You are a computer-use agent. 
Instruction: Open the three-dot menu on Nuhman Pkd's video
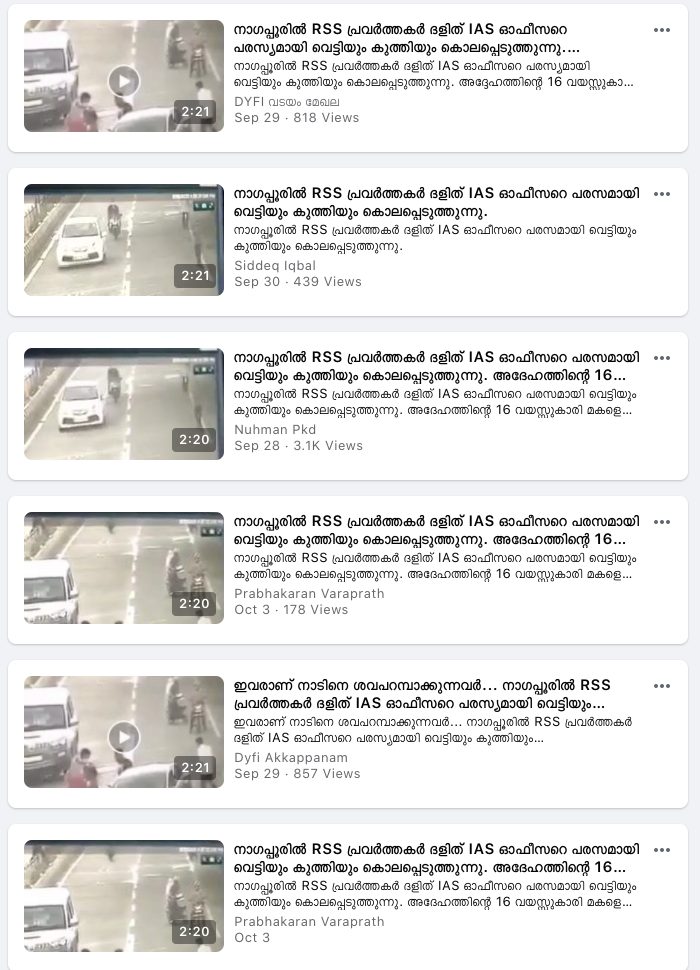click(661, 358)
